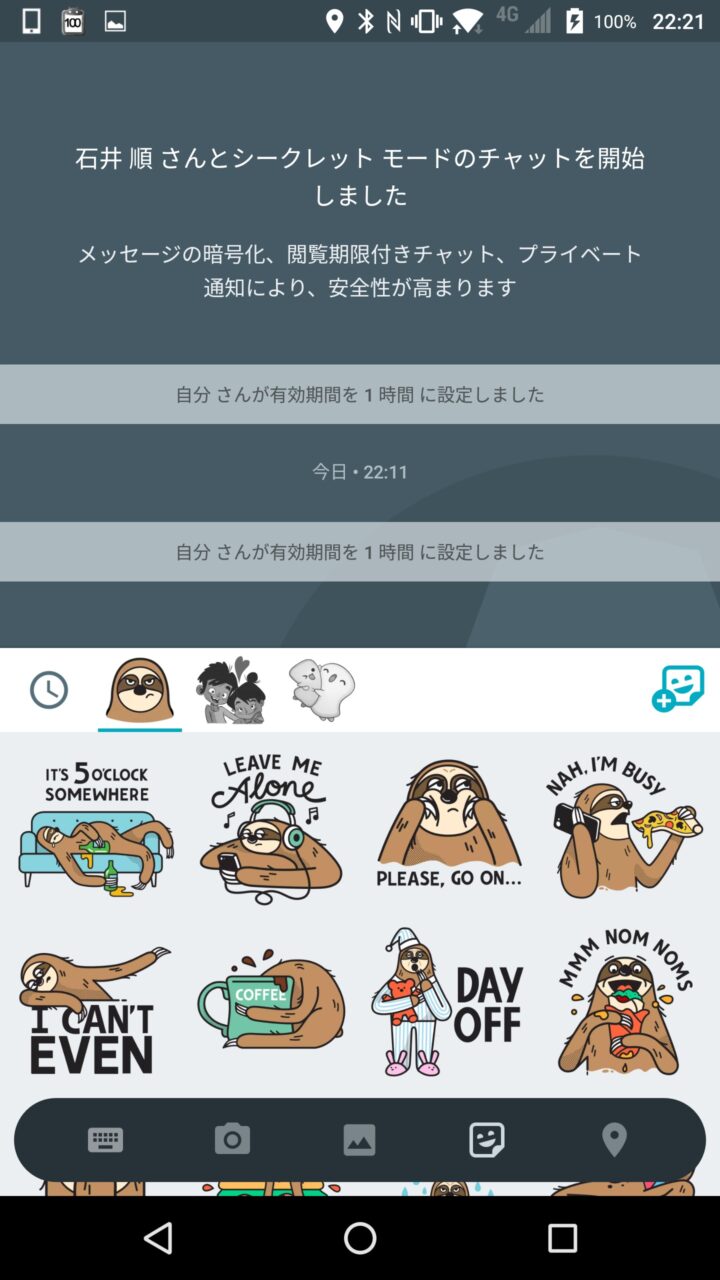Go back with the system back button
The width and height of the screenshot is (720, 1280).
[x=158, y=1238]
